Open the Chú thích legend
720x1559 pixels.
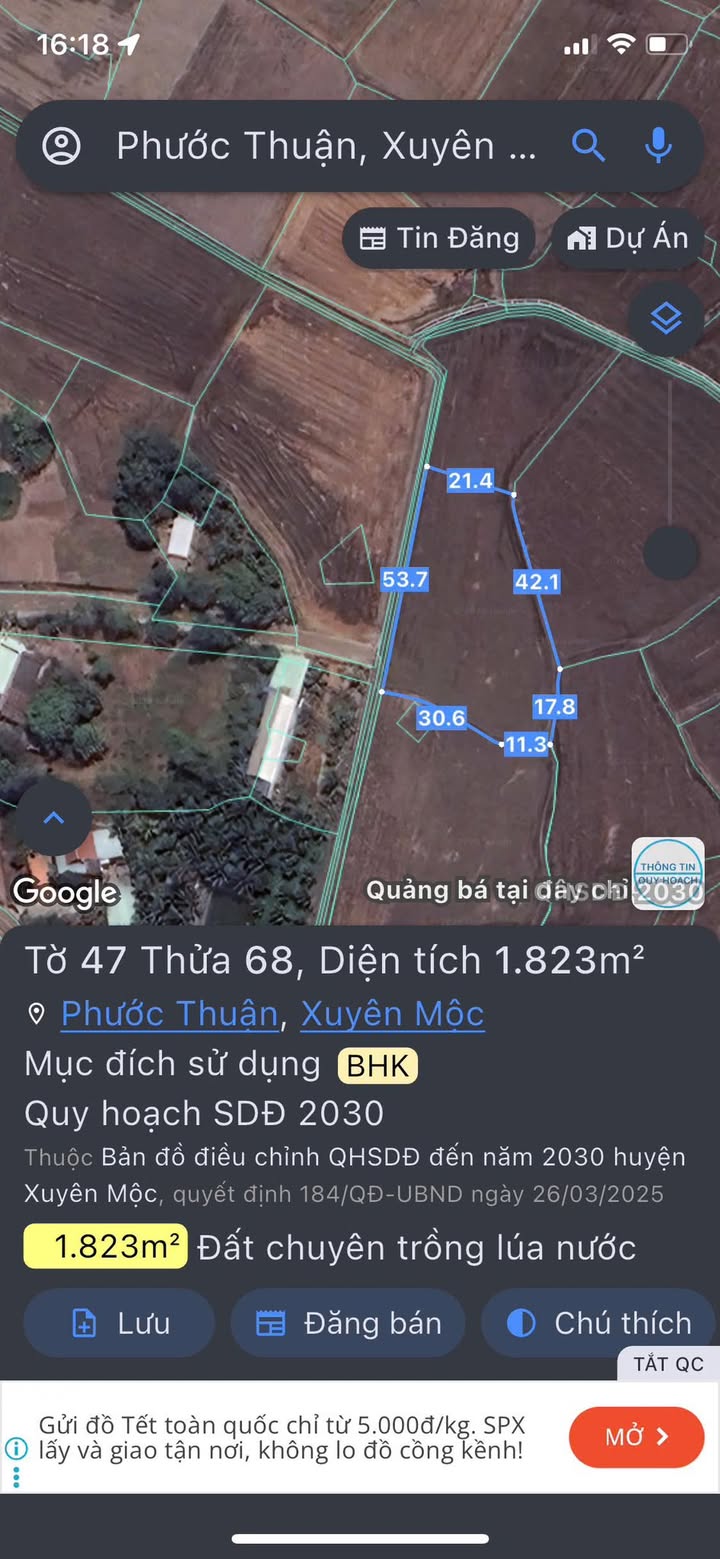pos(598,1323)
